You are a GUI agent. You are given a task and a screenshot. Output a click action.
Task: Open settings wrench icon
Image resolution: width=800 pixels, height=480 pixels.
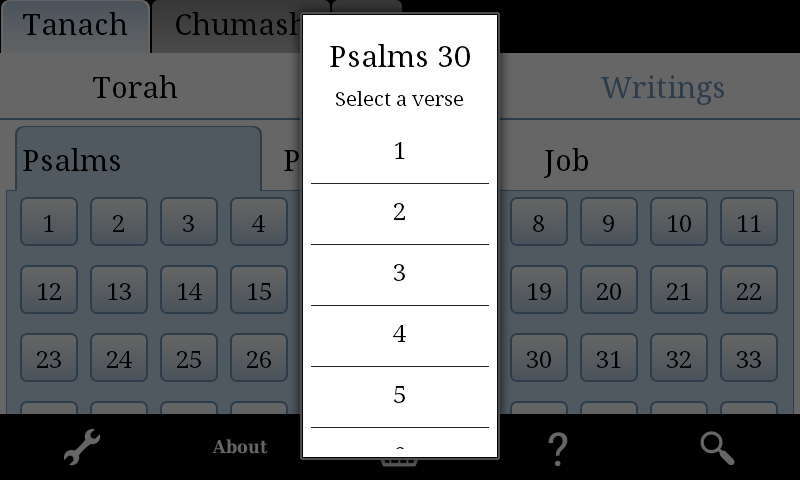[81, 448]
